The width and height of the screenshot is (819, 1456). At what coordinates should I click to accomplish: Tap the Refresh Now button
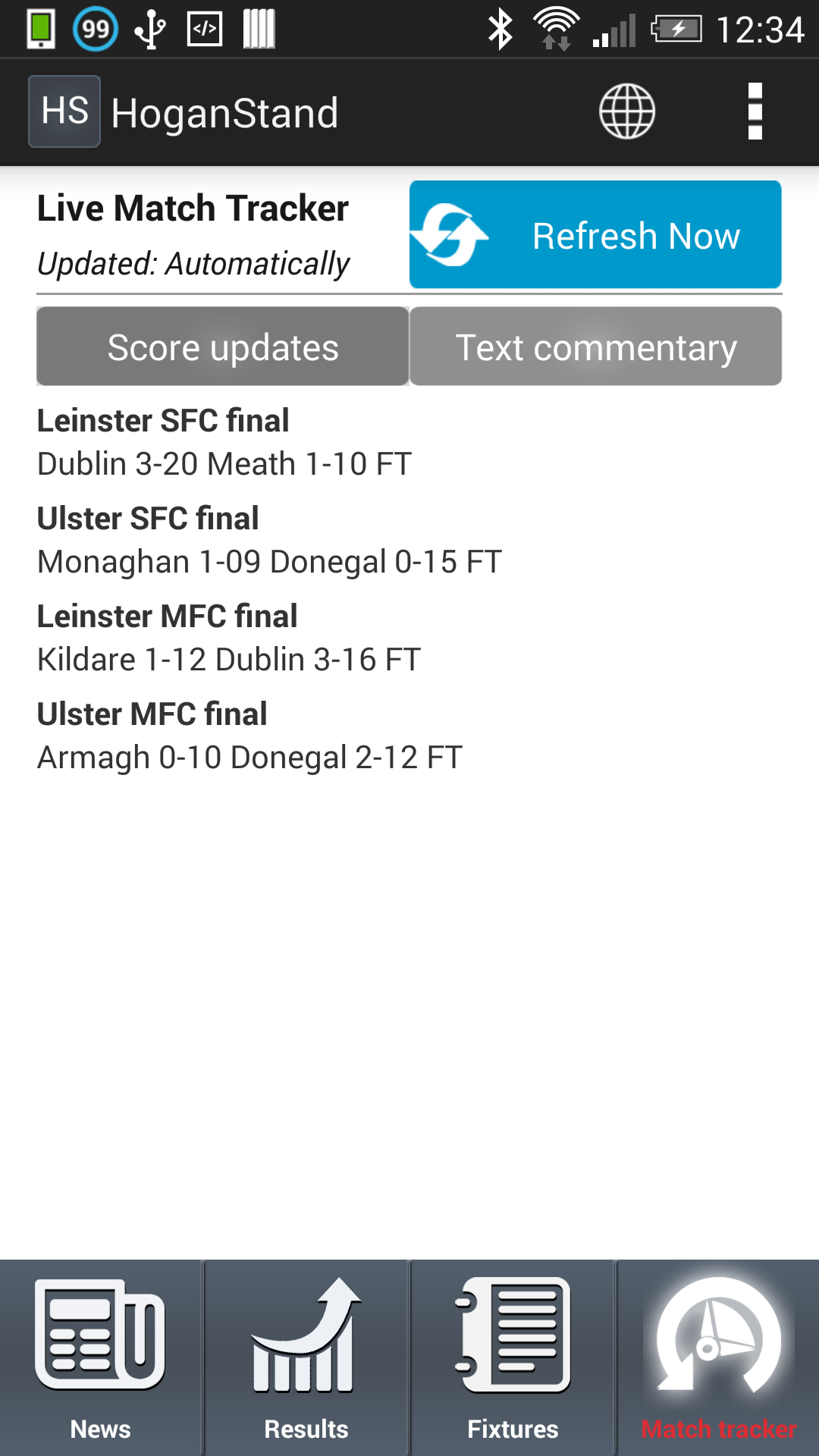click(x=595, y=234)
